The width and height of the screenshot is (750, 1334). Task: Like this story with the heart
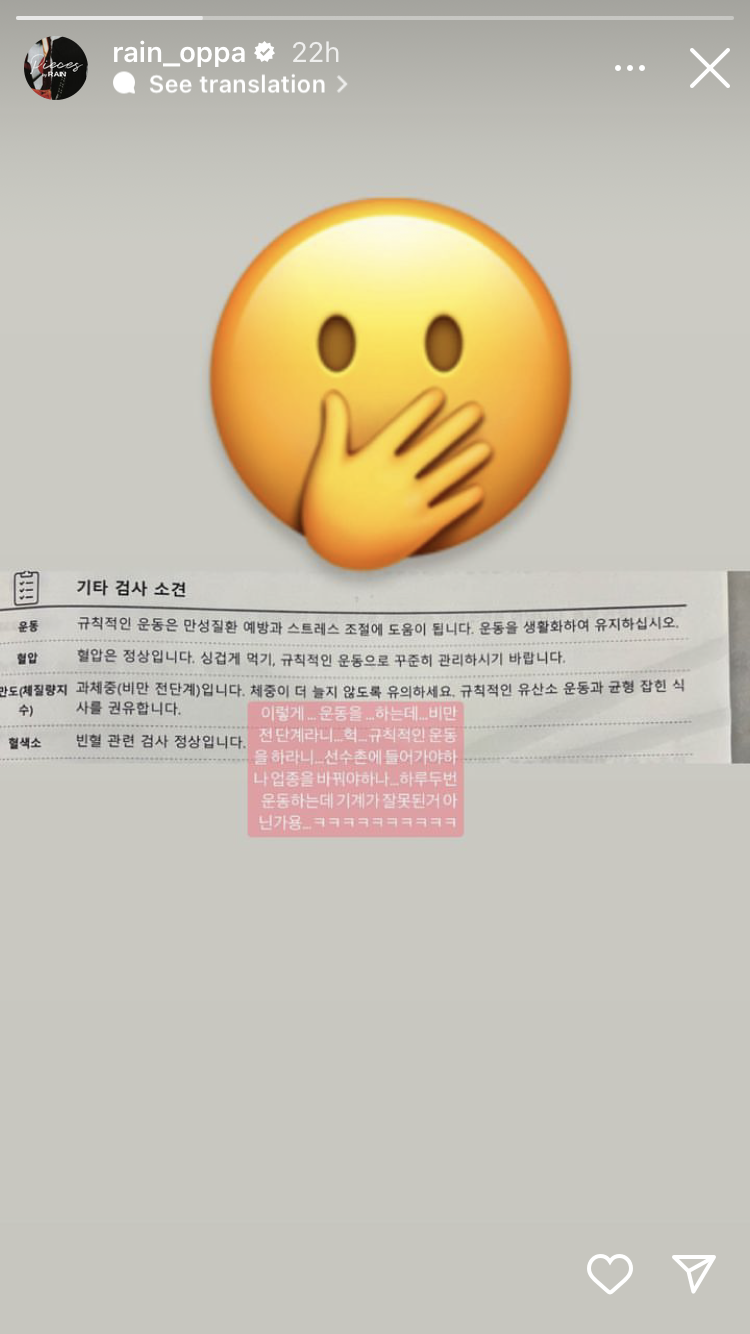tap(609, 1273)
